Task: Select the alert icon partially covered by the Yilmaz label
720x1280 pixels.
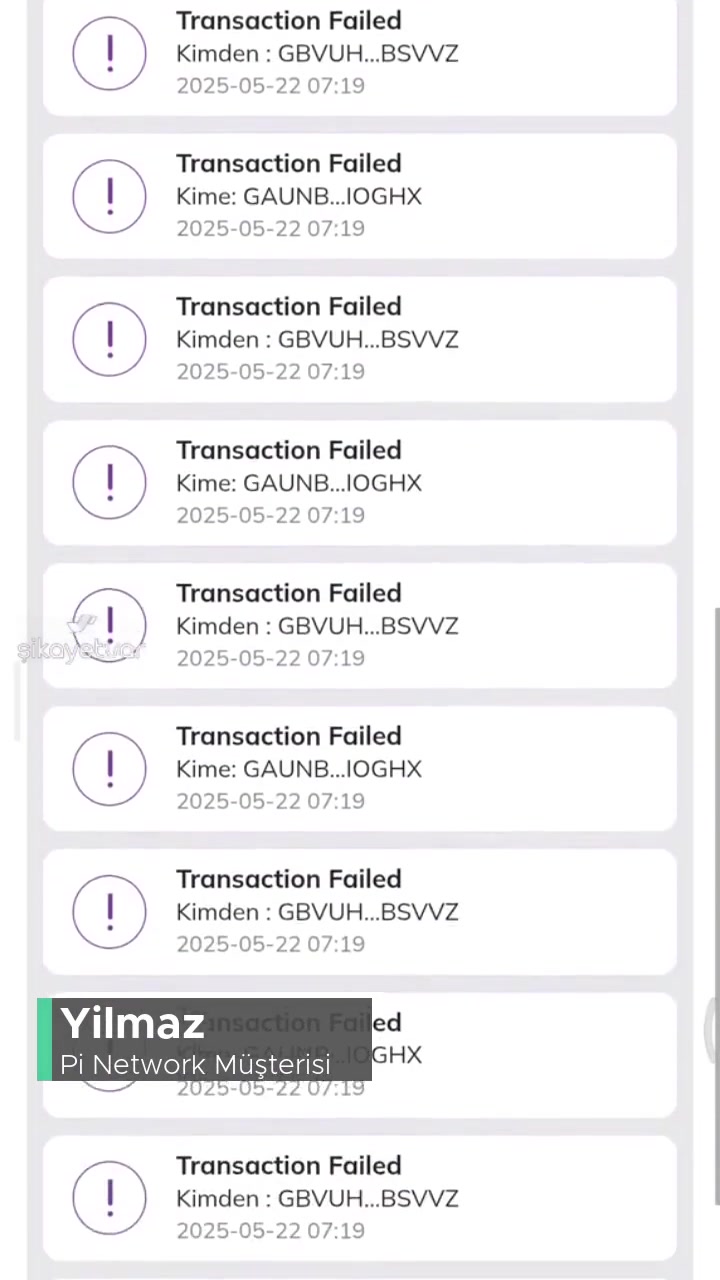Action: (x=110, y=1055)
